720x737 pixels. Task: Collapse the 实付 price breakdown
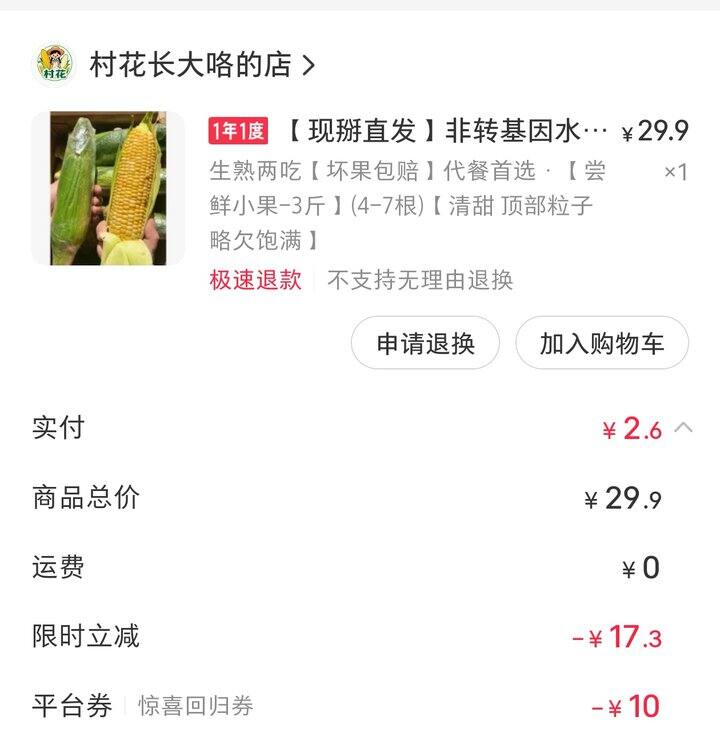683,428
